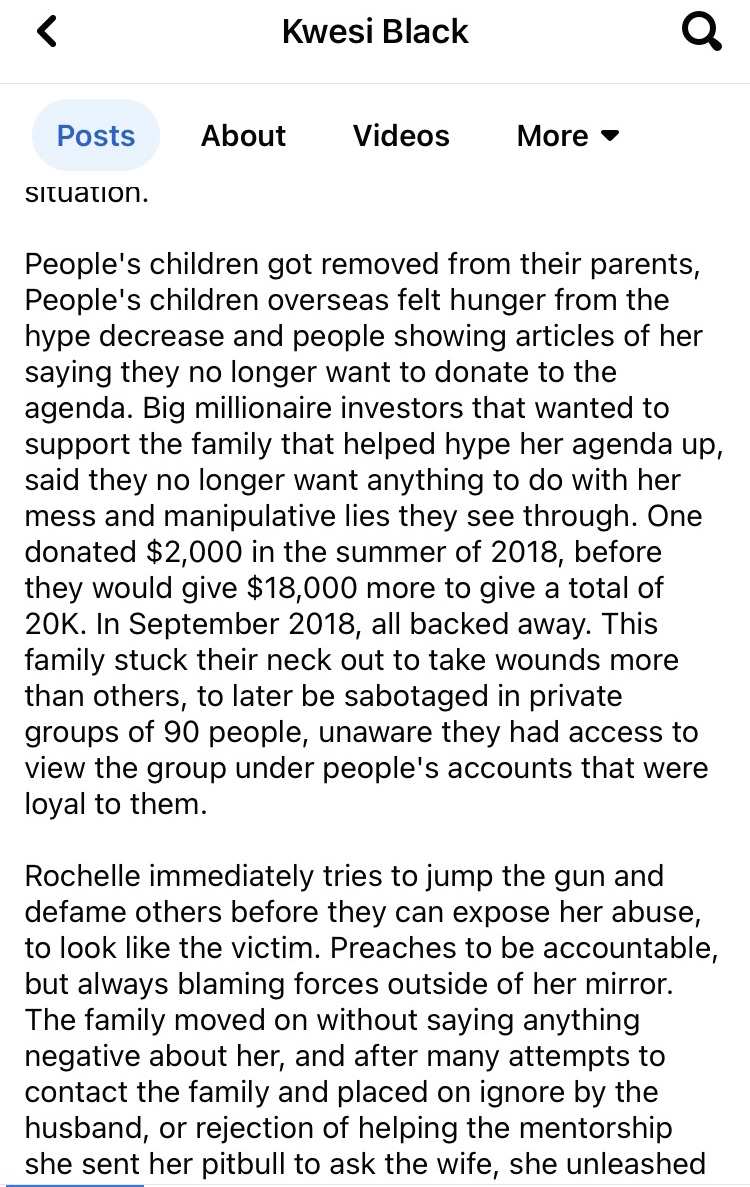Open the Videos tab
Image resolution: width=750 pixels, height=1187 pixels.
(x=401, y=136)
